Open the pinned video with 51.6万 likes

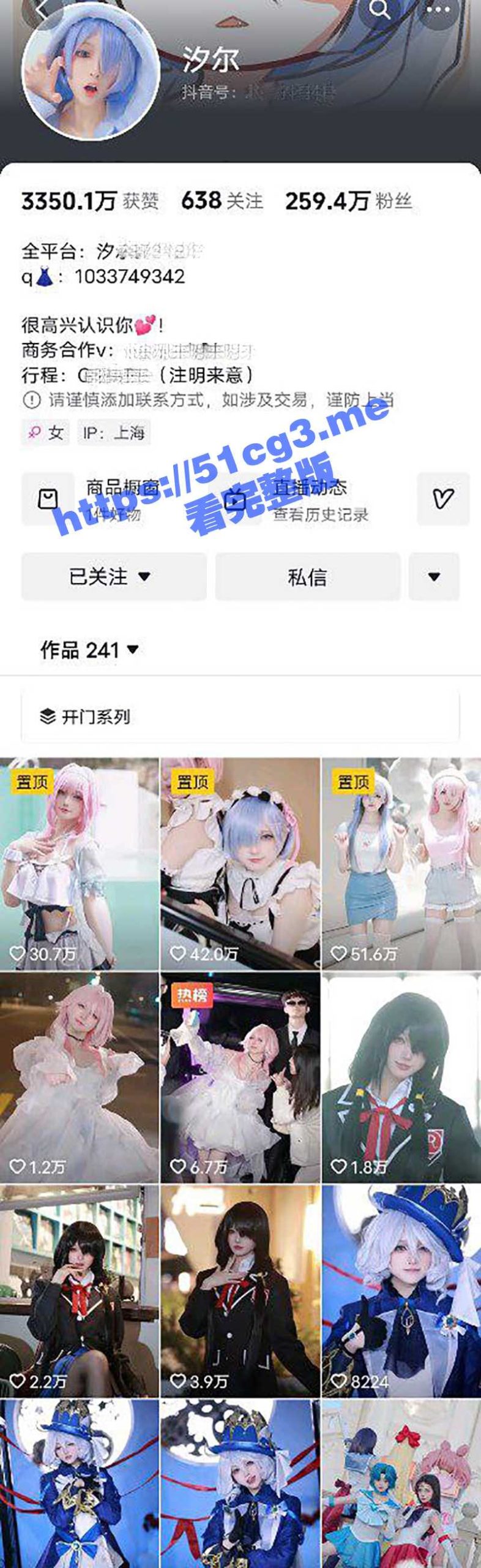tap(401, 864)
